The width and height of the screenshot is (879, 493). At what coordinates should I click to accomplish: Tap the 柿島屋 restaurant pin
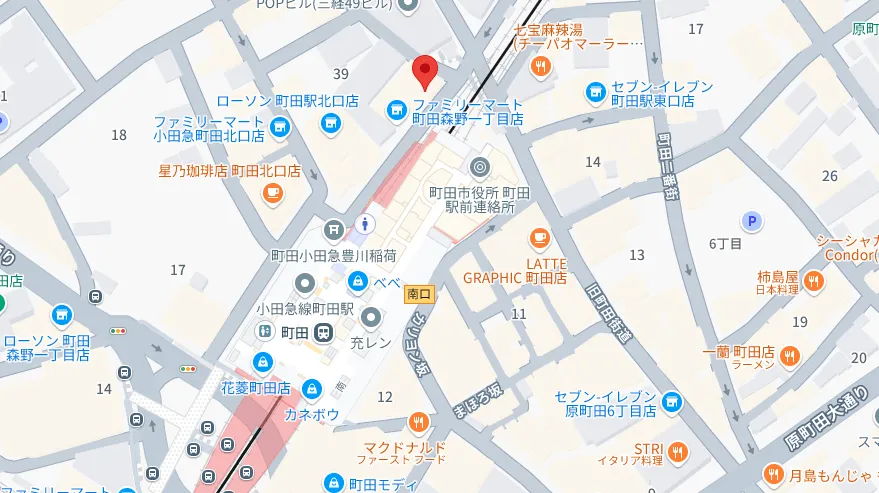tap(815, 281)
